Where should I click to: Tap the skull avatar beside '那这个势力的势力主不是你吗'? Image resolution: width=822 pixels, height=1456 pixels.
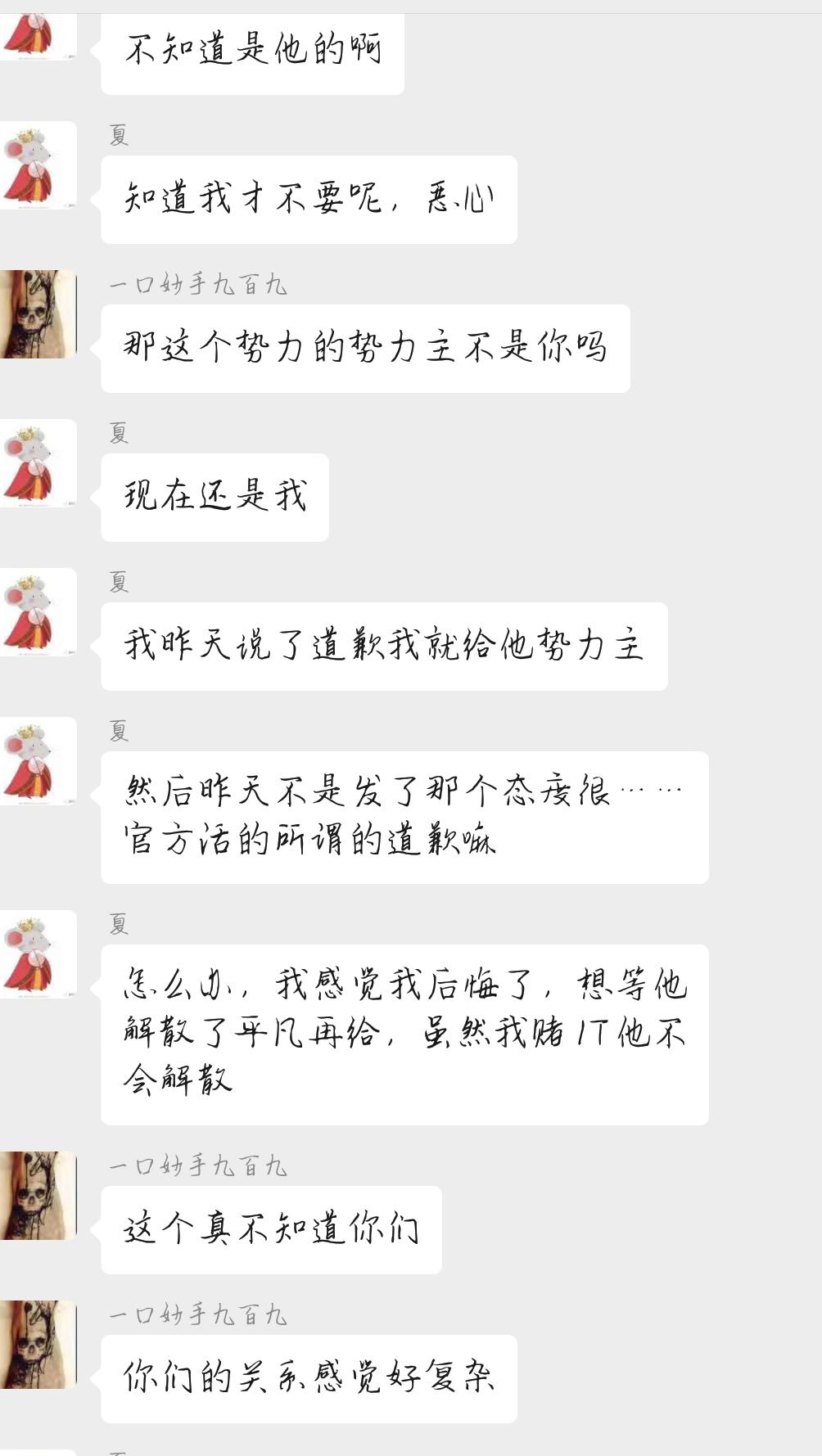tap(38, 314)
